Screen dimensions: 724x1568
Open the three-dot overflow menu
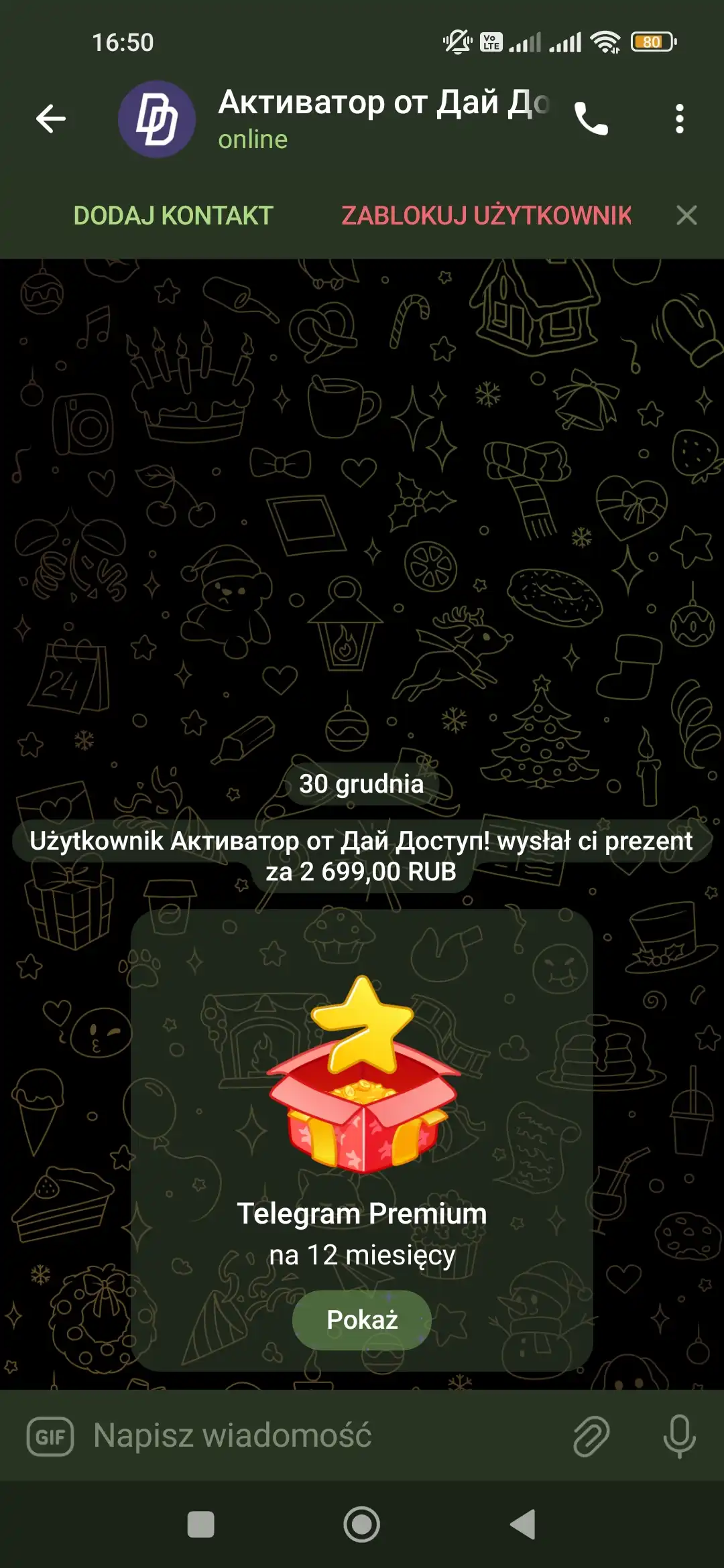[680, 119]
